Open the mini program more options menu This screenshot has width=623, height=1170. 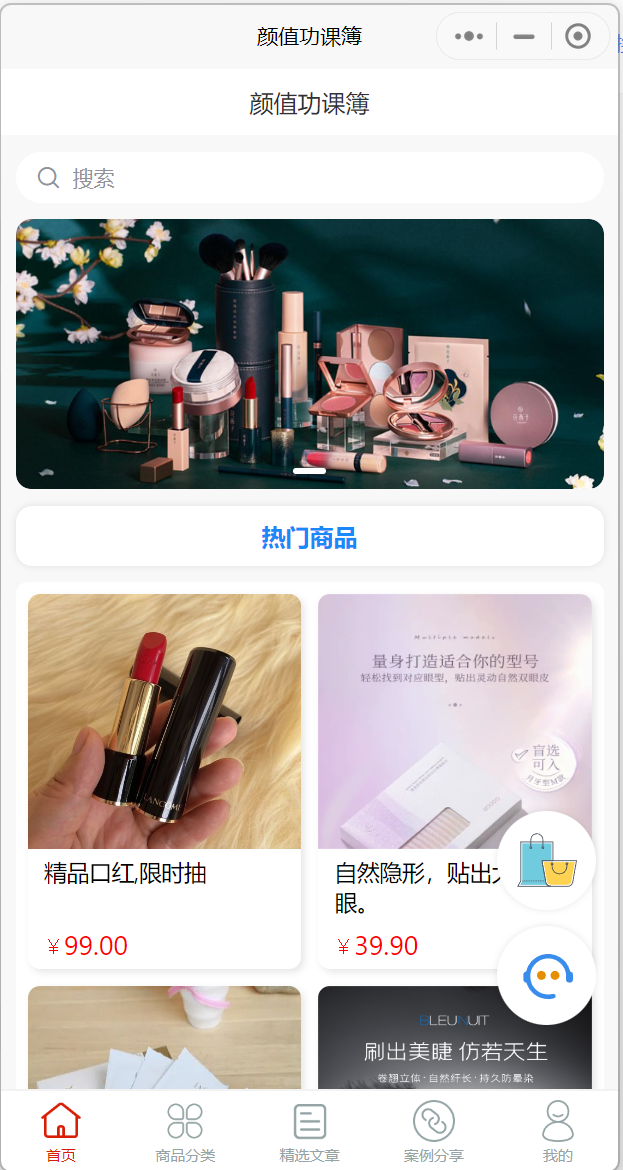(x=469, y=36)
